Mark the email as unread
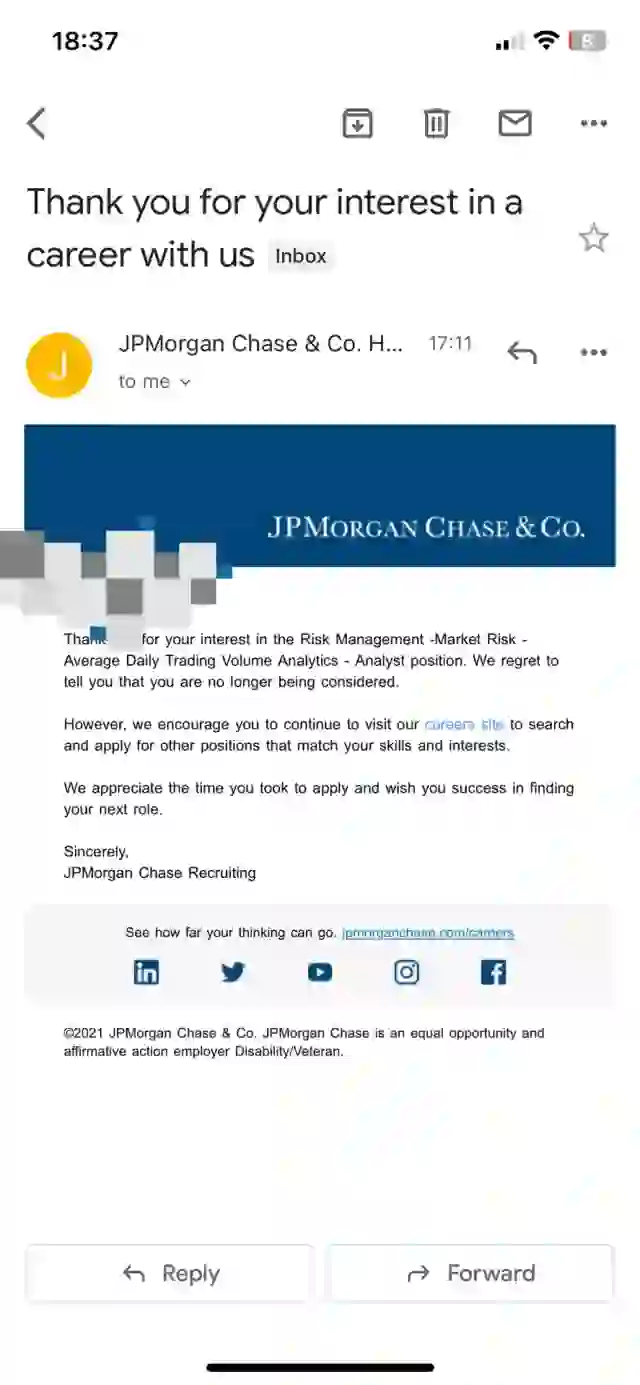The width and height of the screenshot is (640, 1385). coord(515,124)
